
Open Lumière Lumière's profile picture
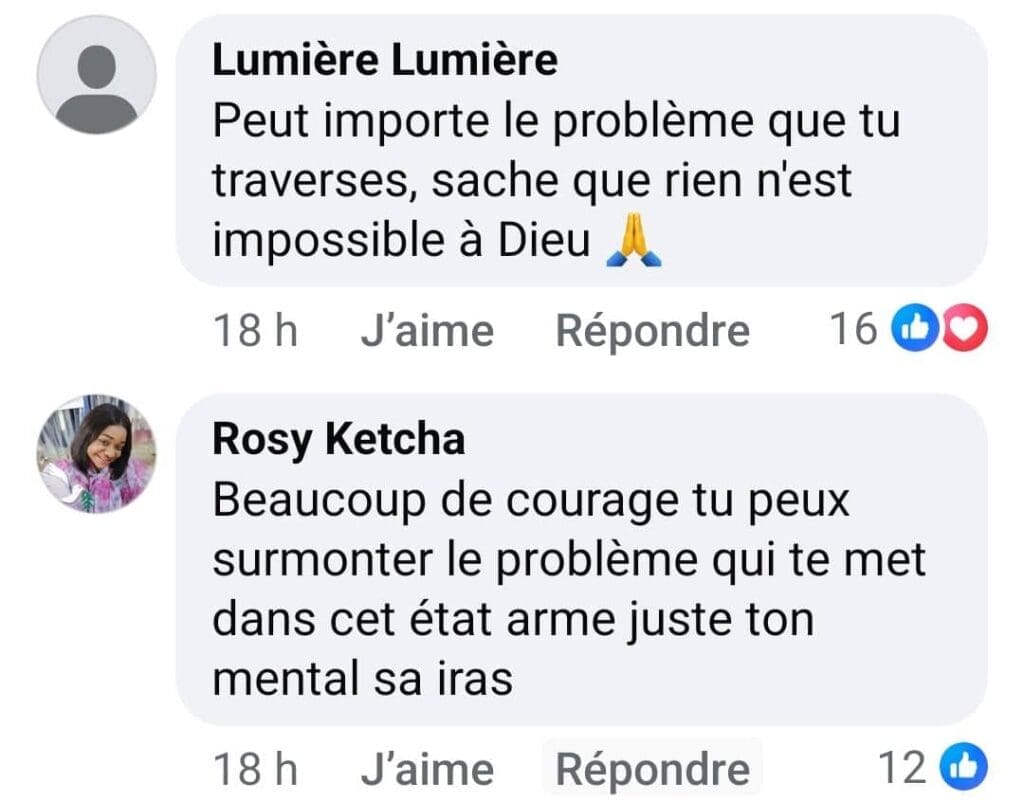point(97,75)
